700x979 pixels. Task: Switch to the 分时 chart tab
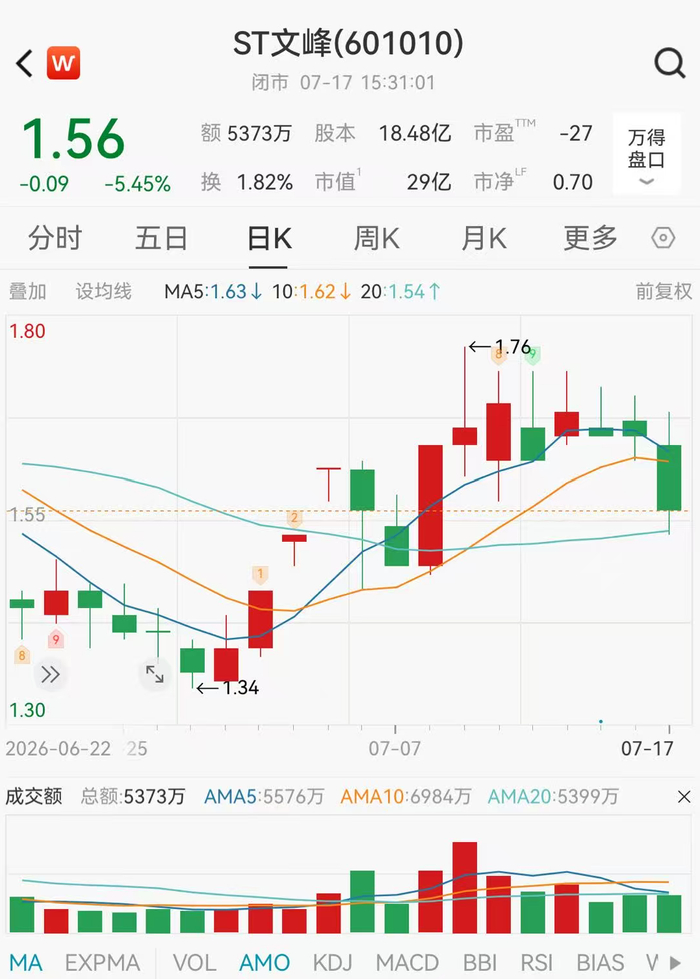(x=55, y=238)
